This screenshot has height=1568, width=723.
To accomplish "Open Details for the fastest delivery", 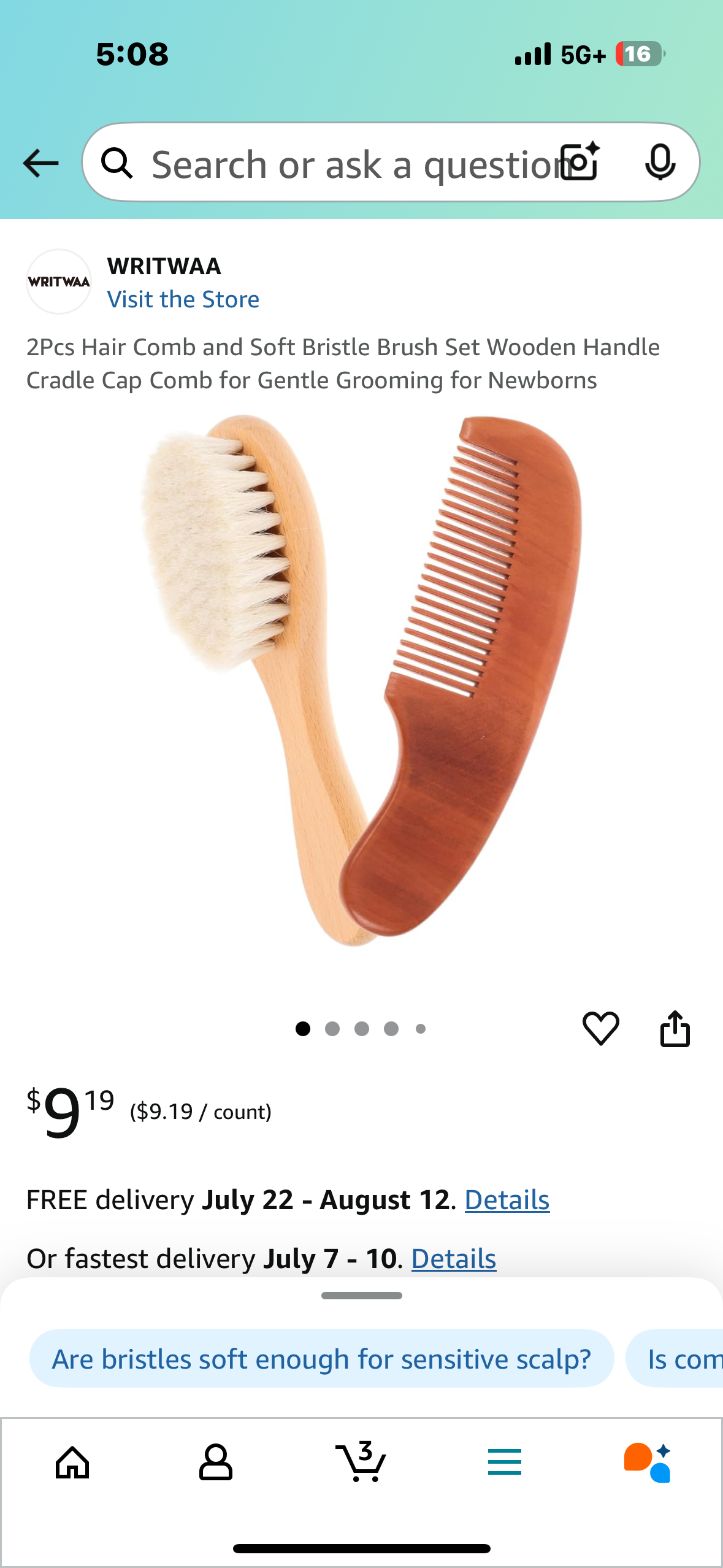I will coord(453,1259).
